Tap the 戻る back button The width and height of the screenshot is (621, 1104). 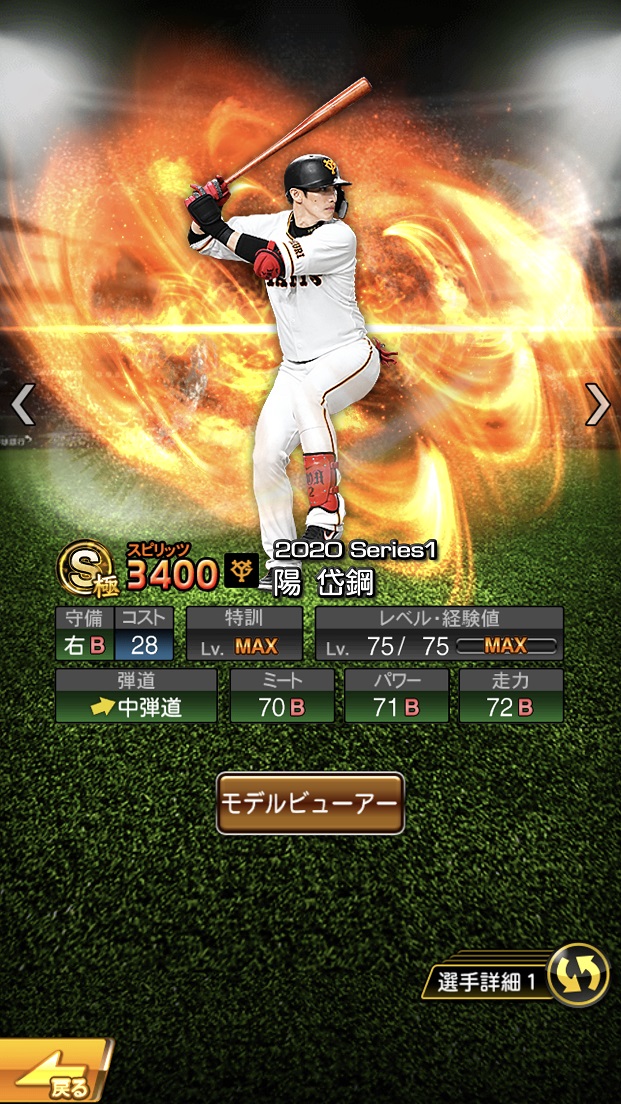pyautogui.click(x=55, y=1073)
